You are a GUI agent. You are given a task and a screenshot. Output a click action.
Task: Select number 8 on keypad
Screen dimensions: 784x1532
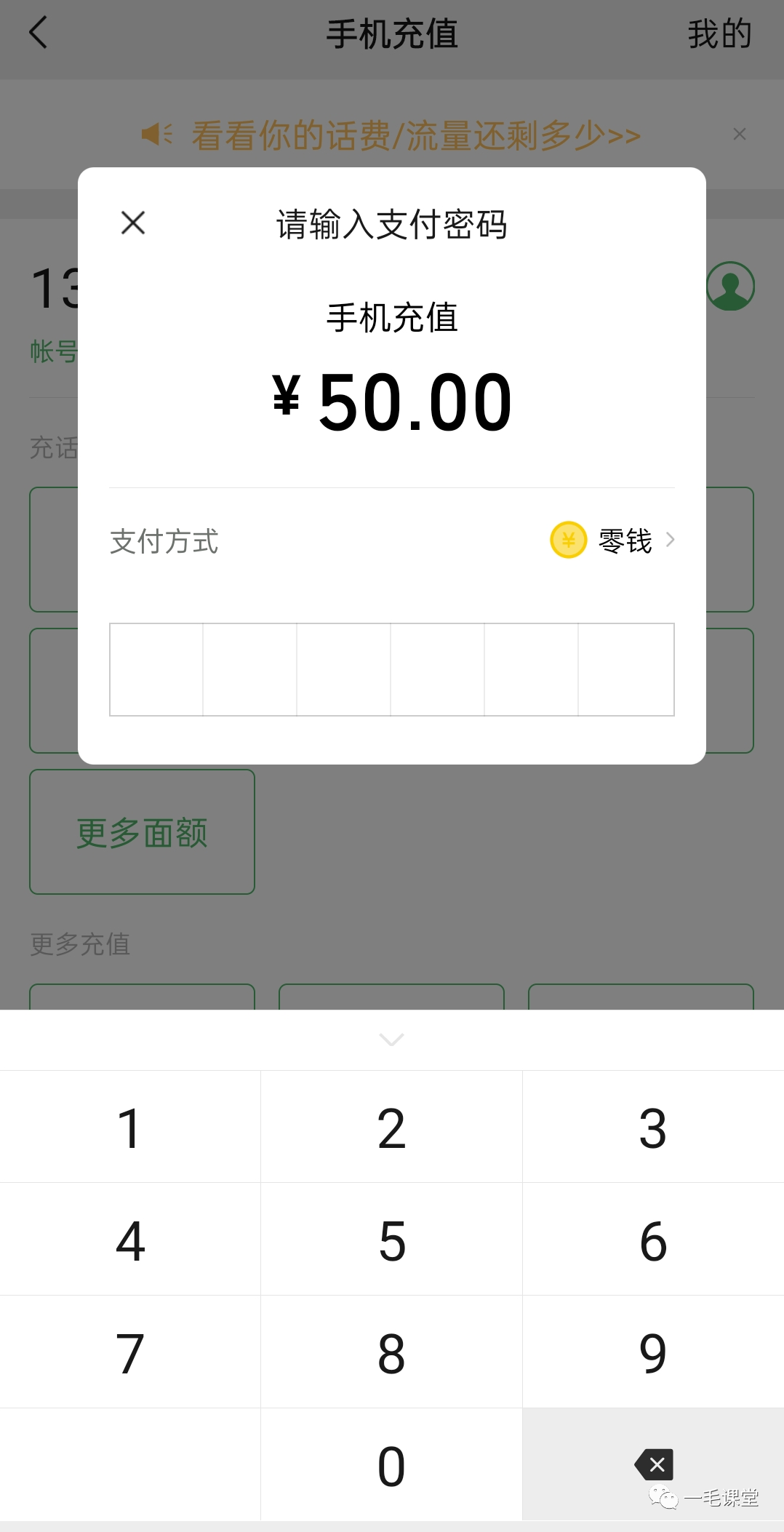391,1353
